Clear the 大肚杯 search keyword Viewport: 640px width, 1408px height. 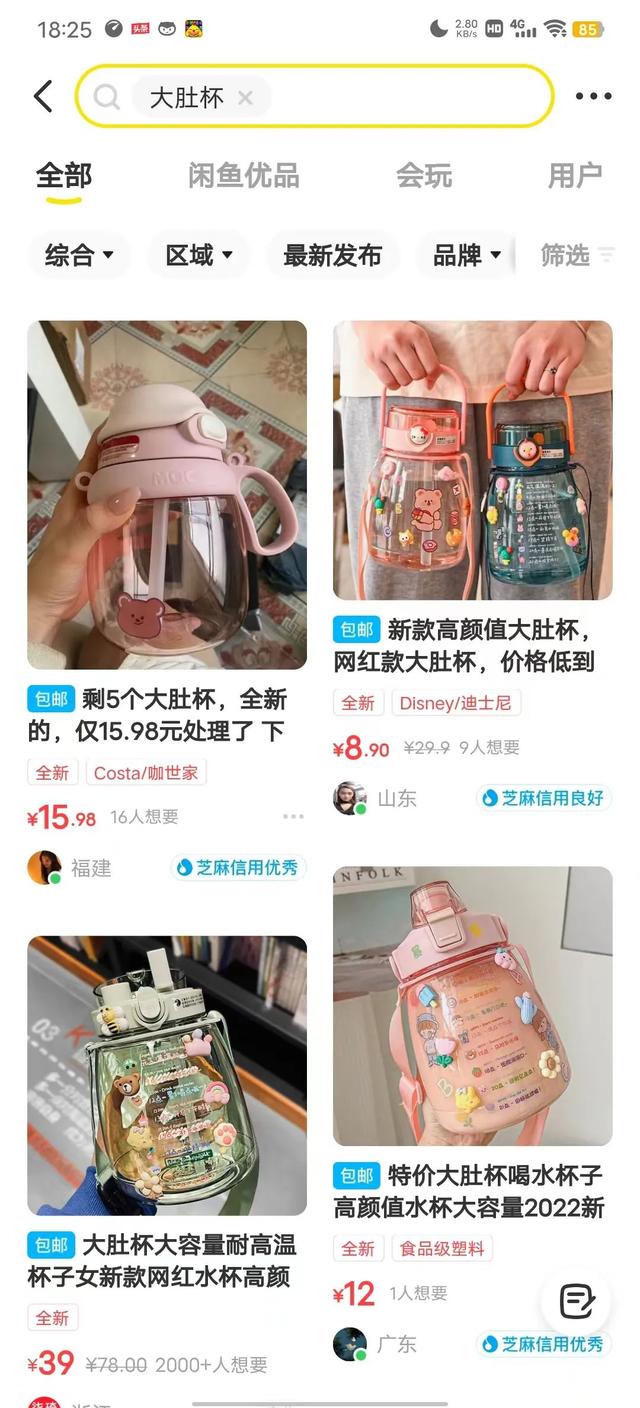(245, 97)
